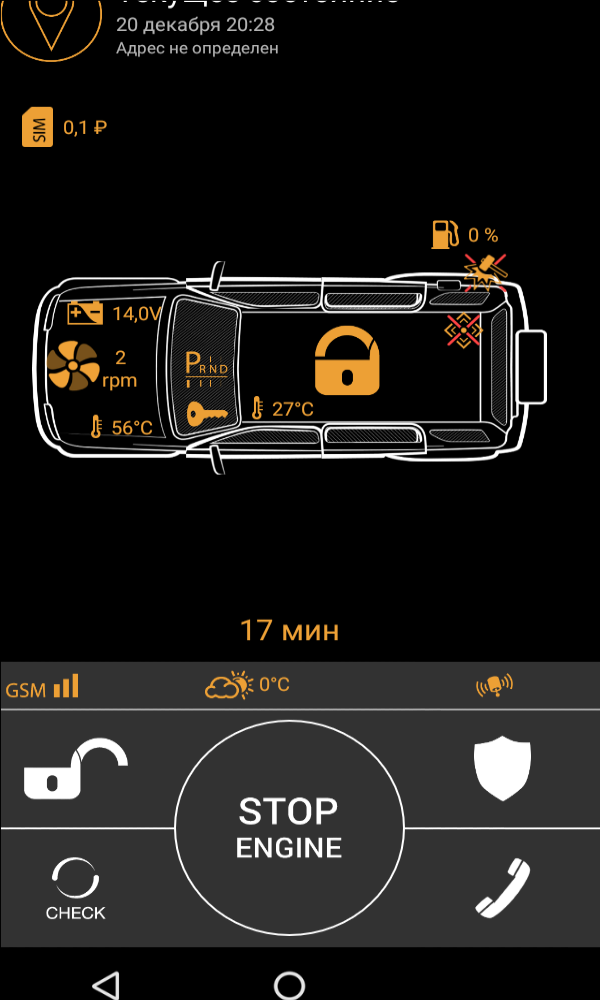Arm the car with the shield icon
This screenshot has height=1000, width=600.
[x=501, y=768]
